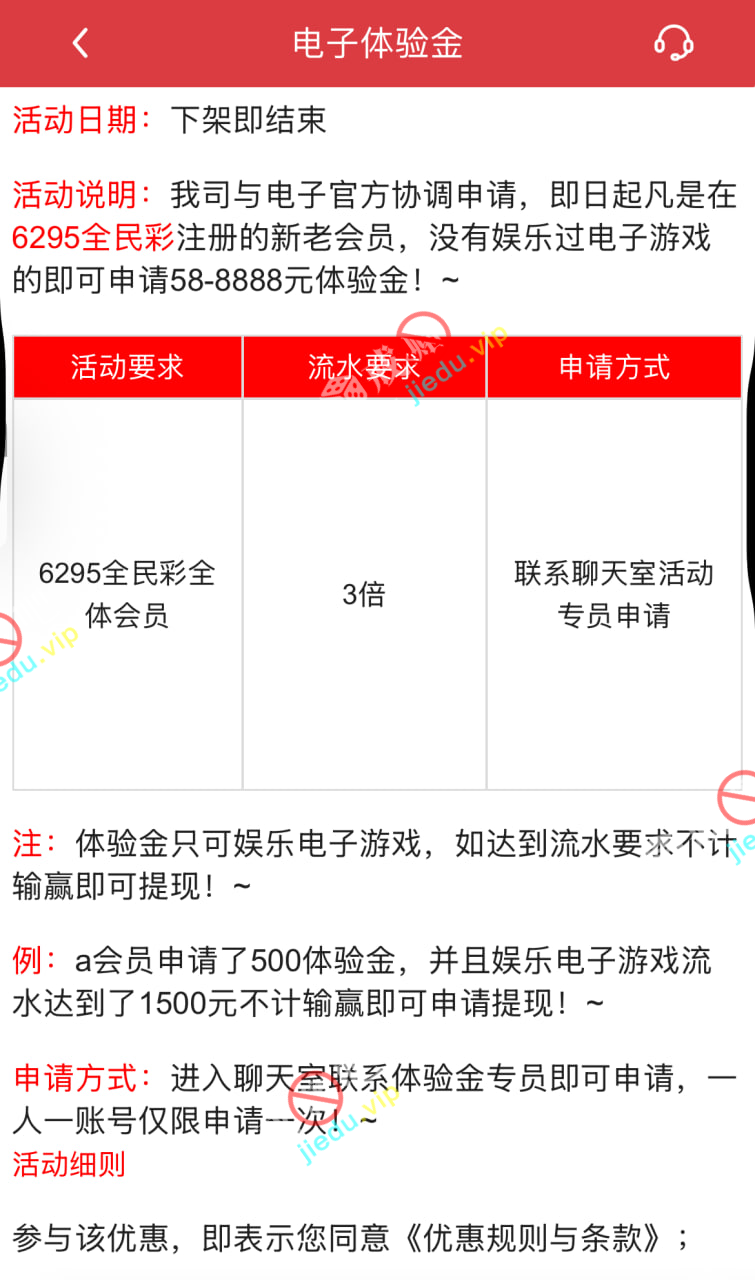The height and width of the screenshot is (1280, 755).
Task: Go back using the top-left arrow
Action: 81,43
